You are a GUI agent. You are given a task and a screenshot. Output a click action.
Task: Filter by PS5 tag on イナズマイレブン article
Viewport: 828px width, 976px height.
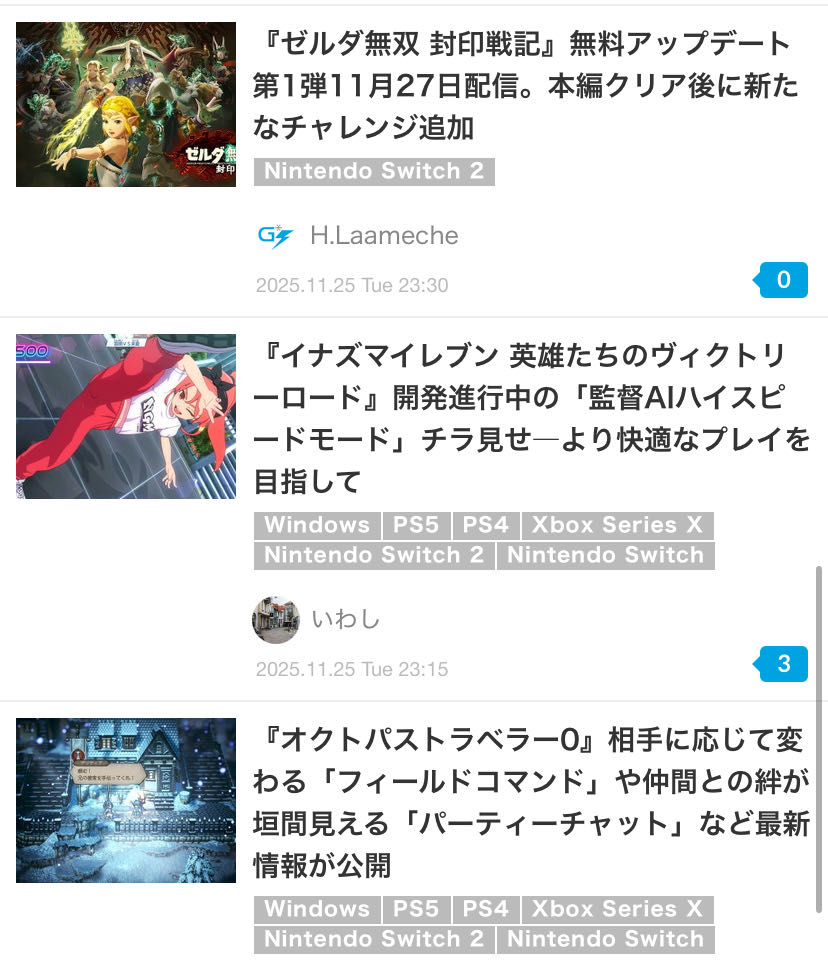coord(415,525)
